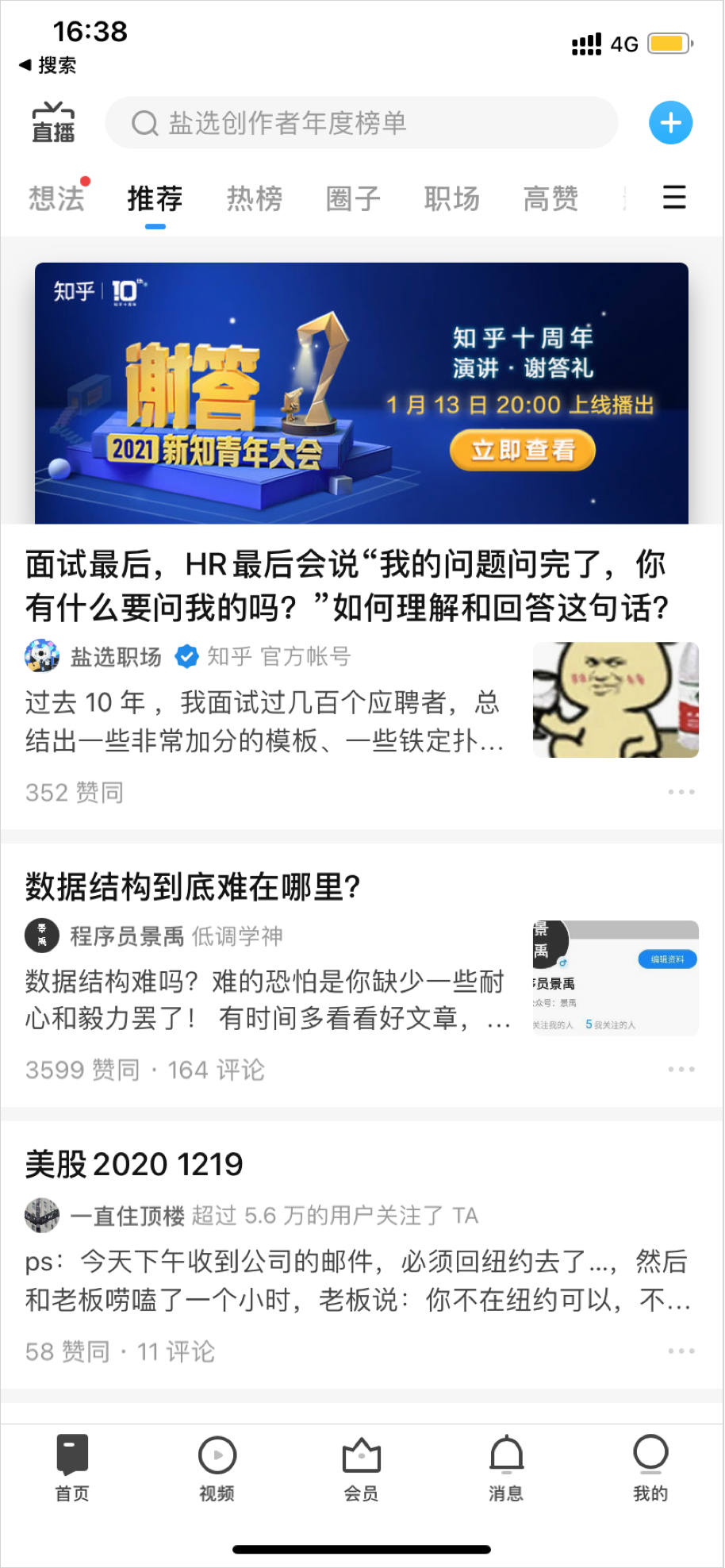Open more options on the 3599 赞同 post
725x1568 pixels.
click(x=681, y=1069)
